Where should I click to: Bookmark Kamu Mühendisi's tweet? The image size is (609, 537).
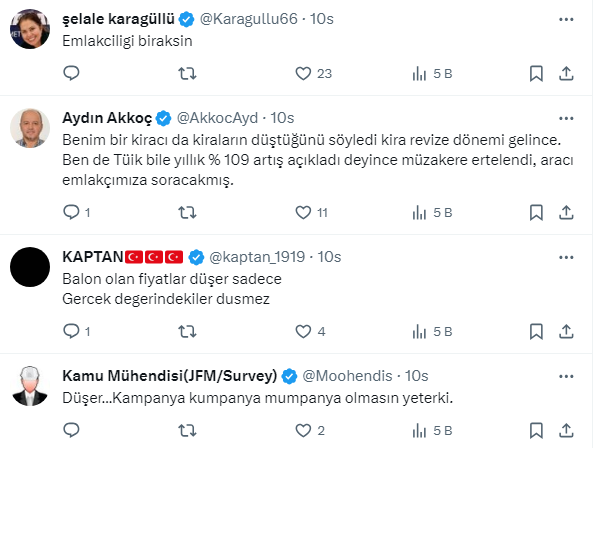tap(536, 430)
